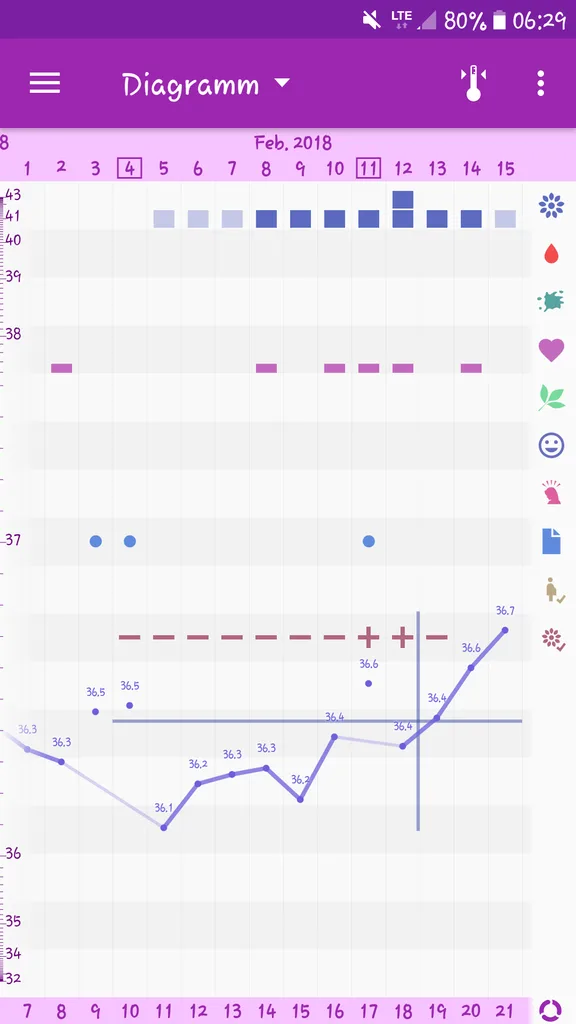576x1024 pixels.
Task: Open the note dot on February 11
Action: (369, 541)
